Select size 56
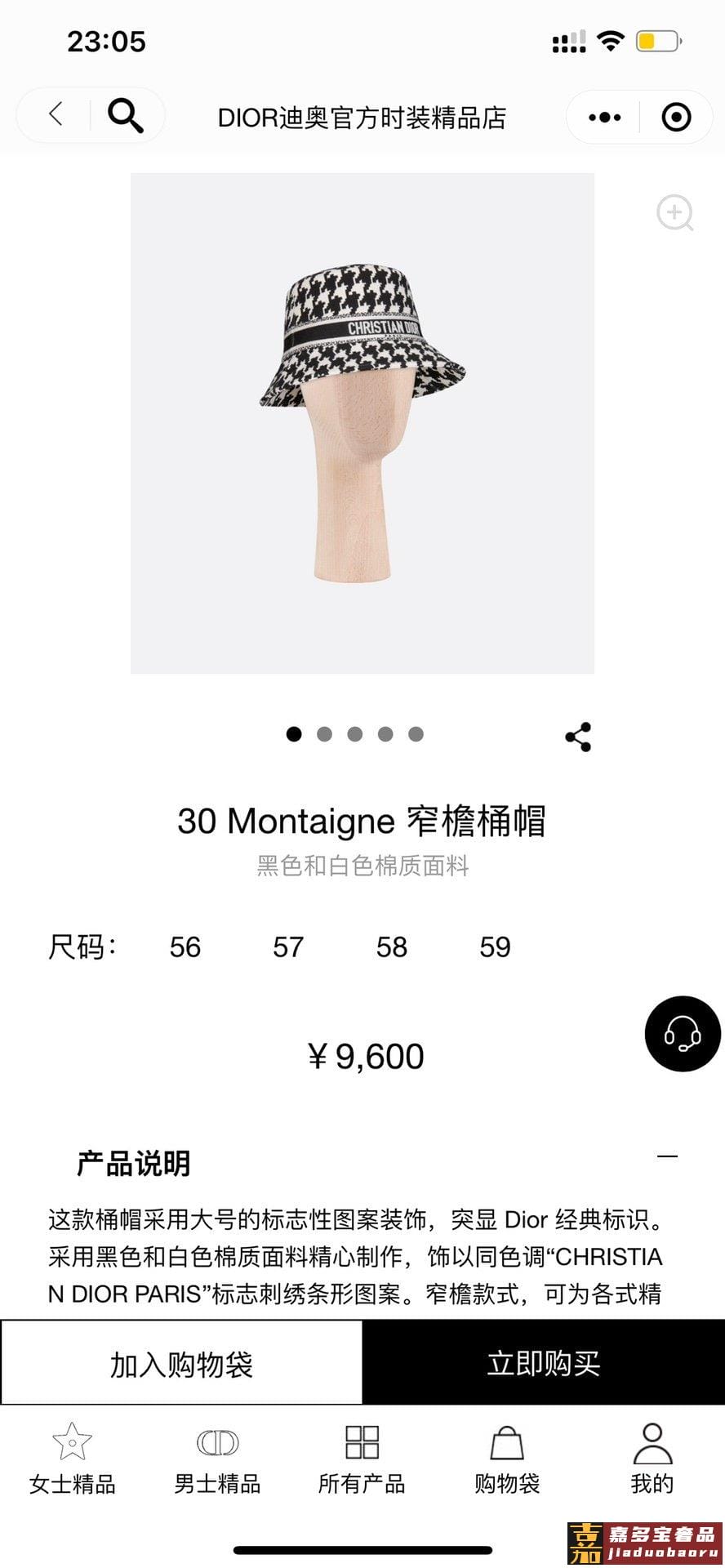The width and height of the screenshot is (725, 1568). coord(185,947)
